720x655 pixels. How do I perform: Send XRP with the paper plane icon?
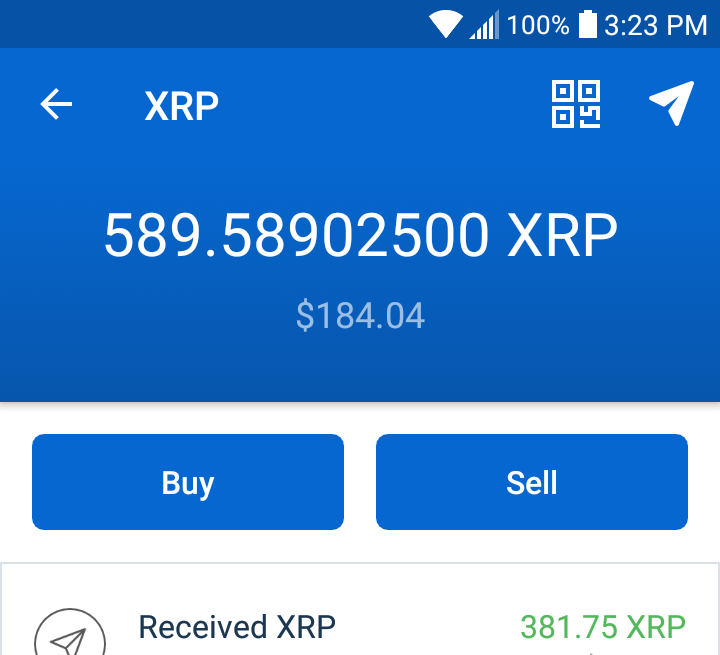pyautogui.click(x=671, y=104)
